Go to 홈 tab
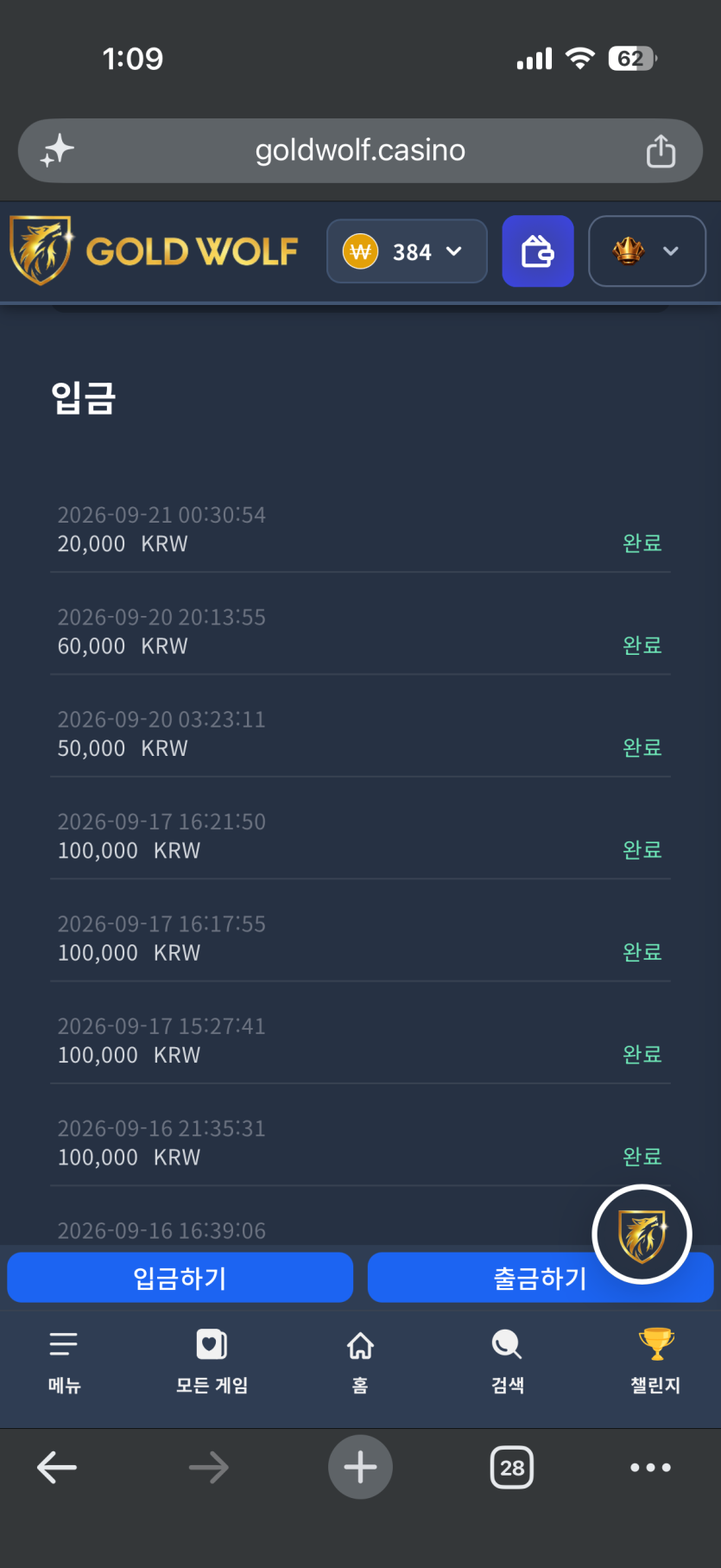Screen dimensions: 721x1568 (360, 1362)
